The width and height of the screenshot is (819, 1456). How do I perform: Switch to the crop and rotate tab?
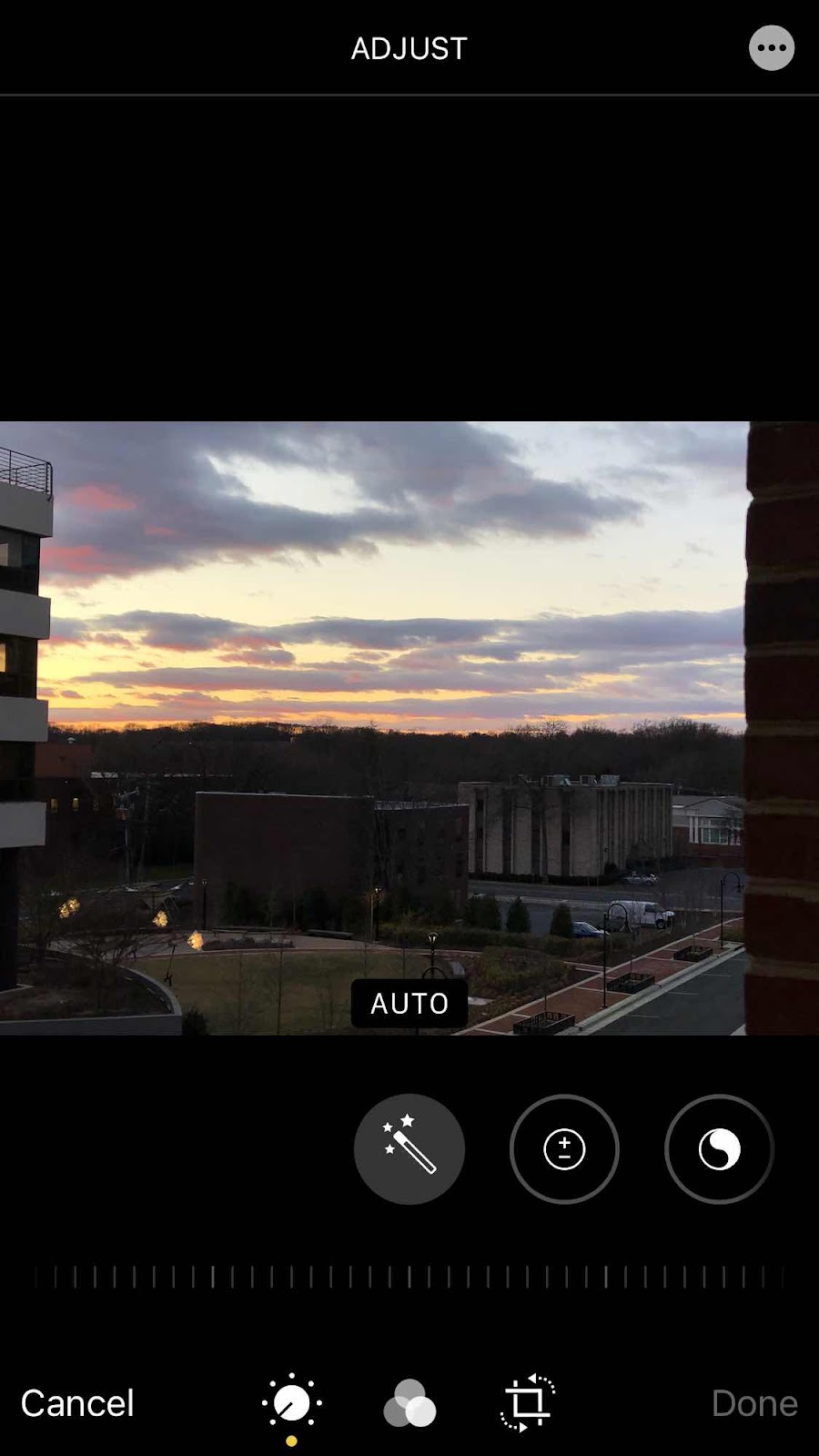tap(527, 1402)
